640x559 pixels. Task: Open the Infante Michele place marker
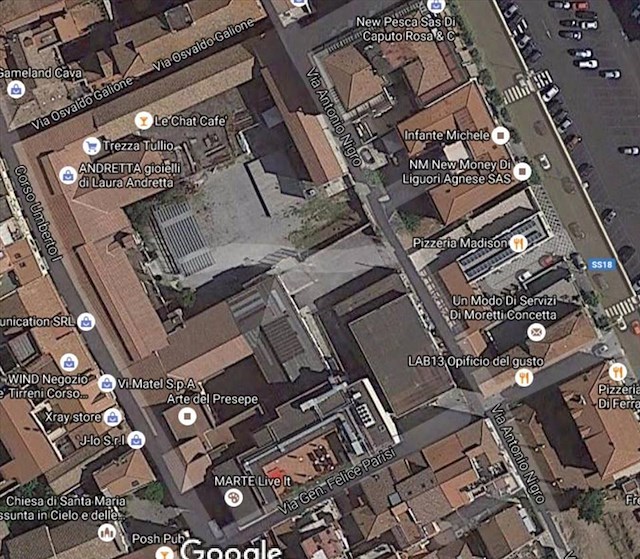coord(501,135)
